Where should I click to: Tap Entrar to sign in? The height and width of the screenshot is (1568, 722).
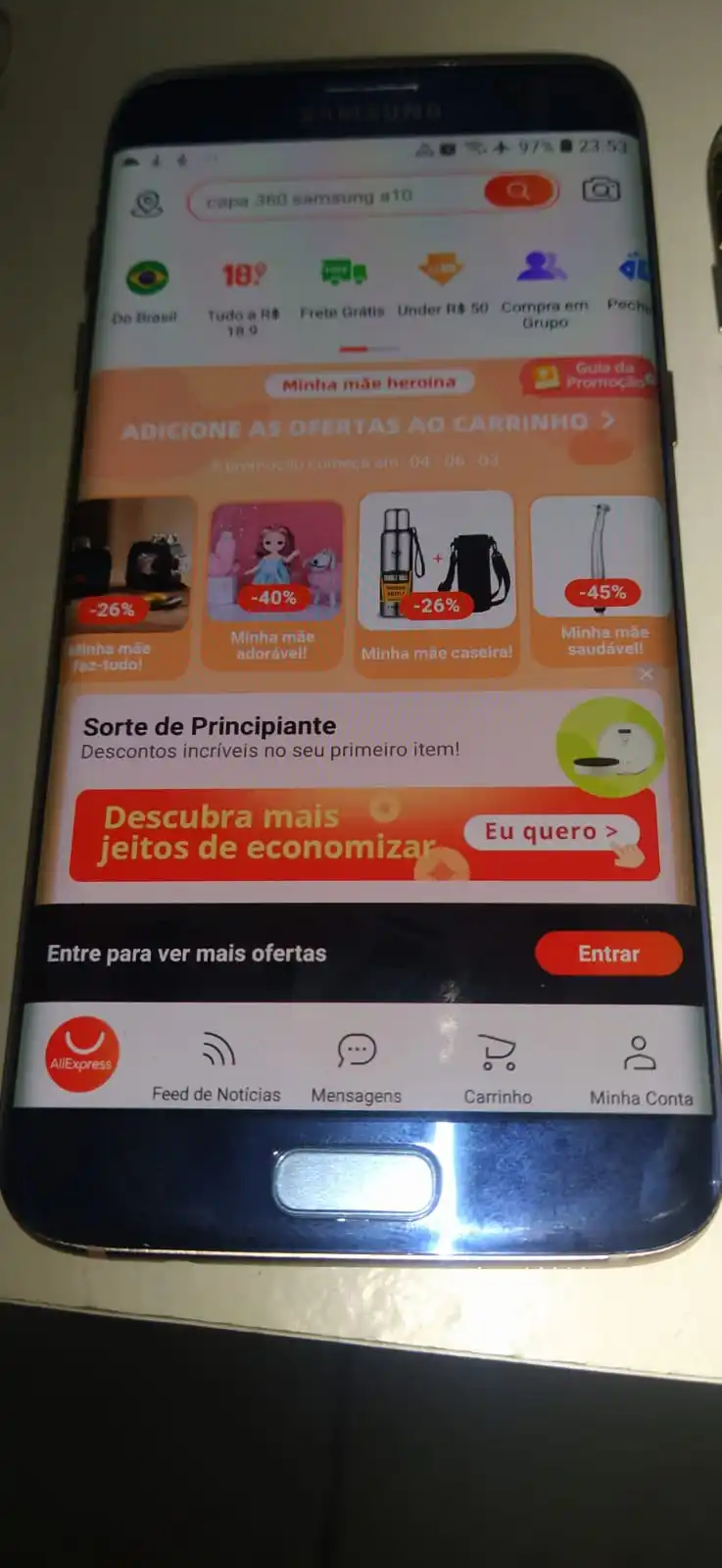(607, 954)
